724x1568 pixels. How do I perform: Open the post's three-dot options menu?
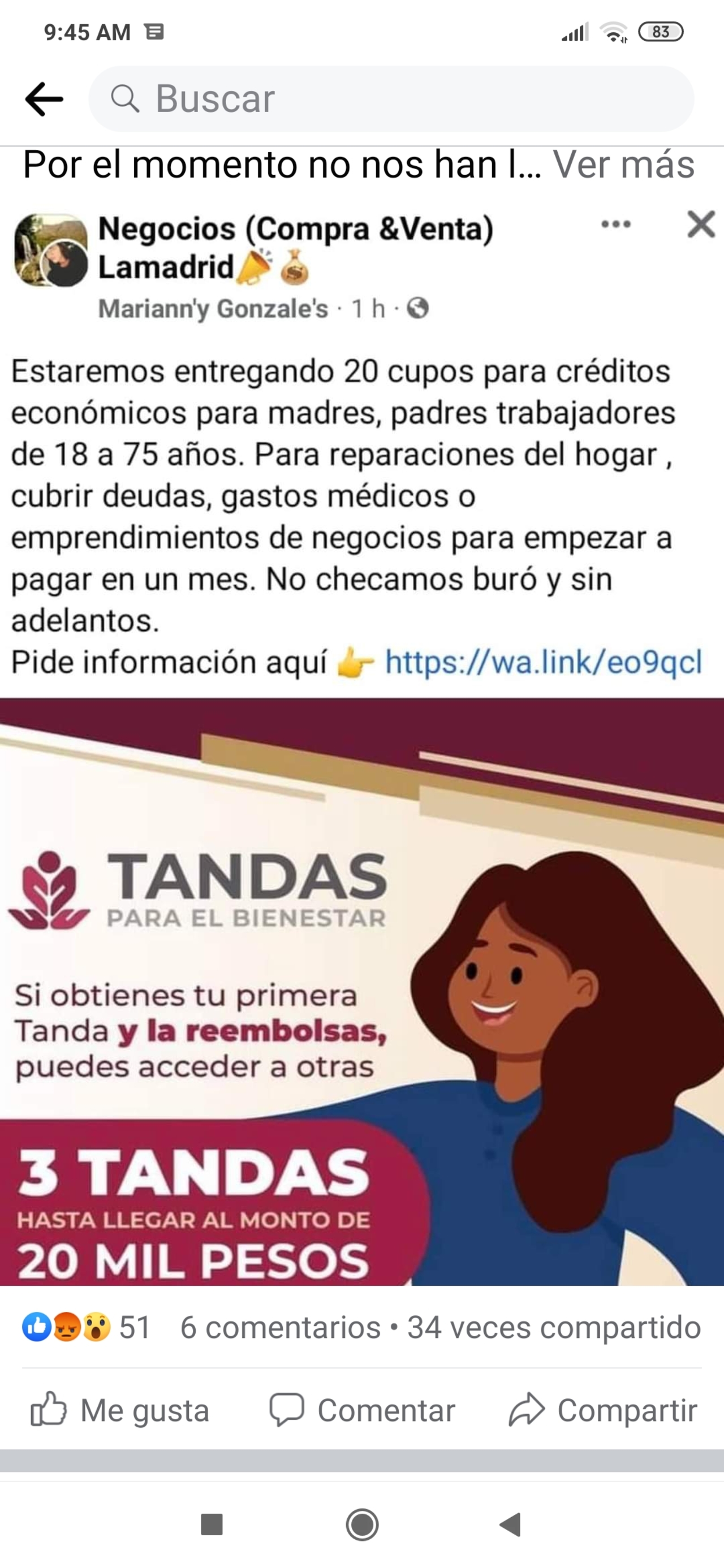615,224
